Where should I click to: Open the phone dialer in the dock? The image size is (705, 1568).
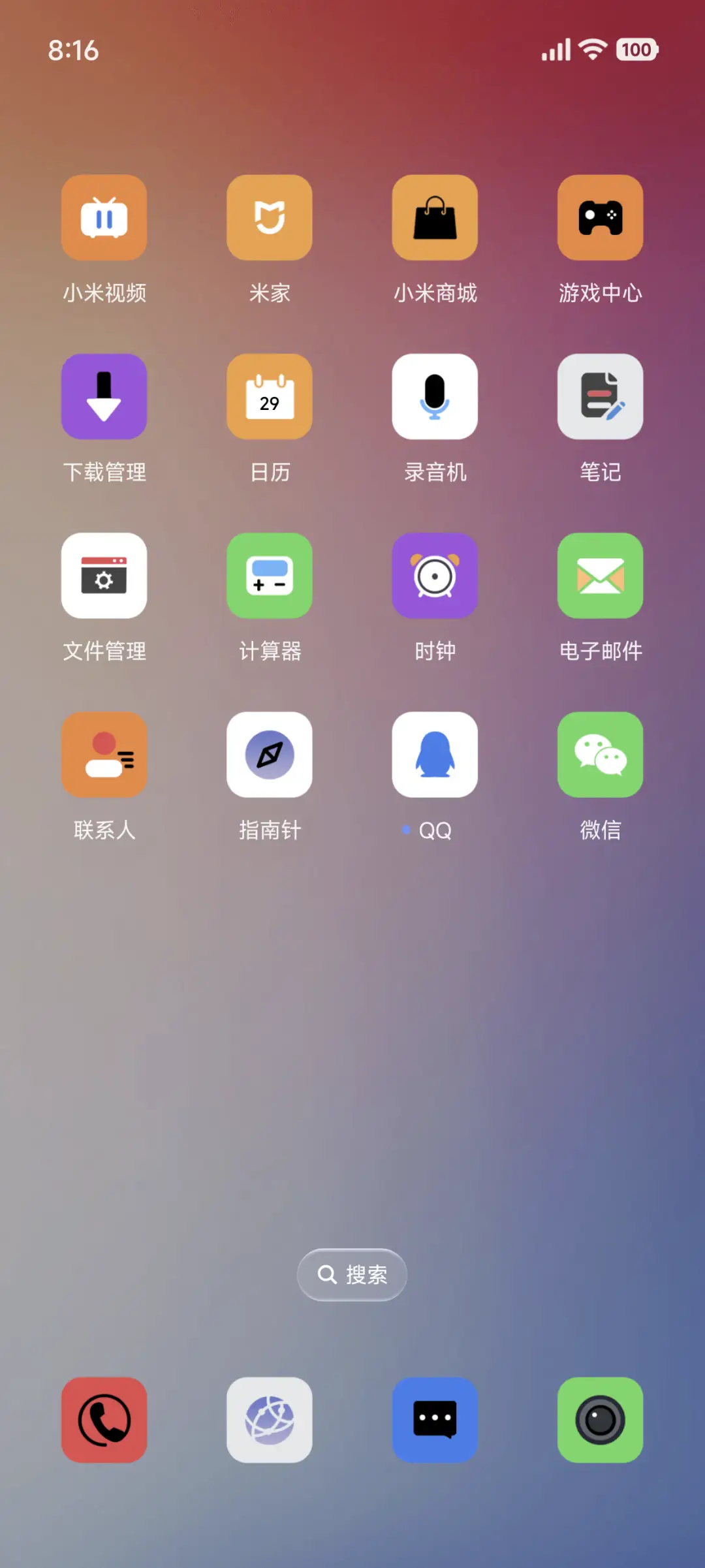pos(104,1420)
